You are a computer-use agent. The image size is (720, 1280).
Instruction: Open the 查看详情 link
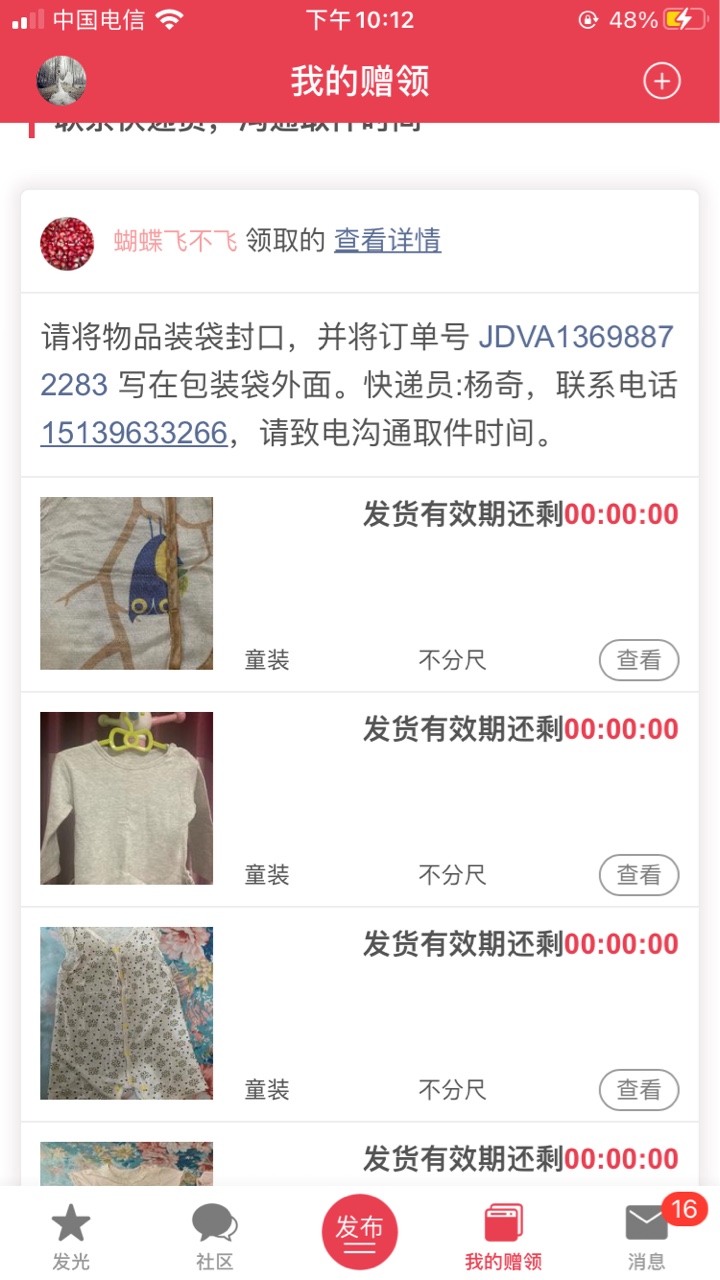(387, 241)
